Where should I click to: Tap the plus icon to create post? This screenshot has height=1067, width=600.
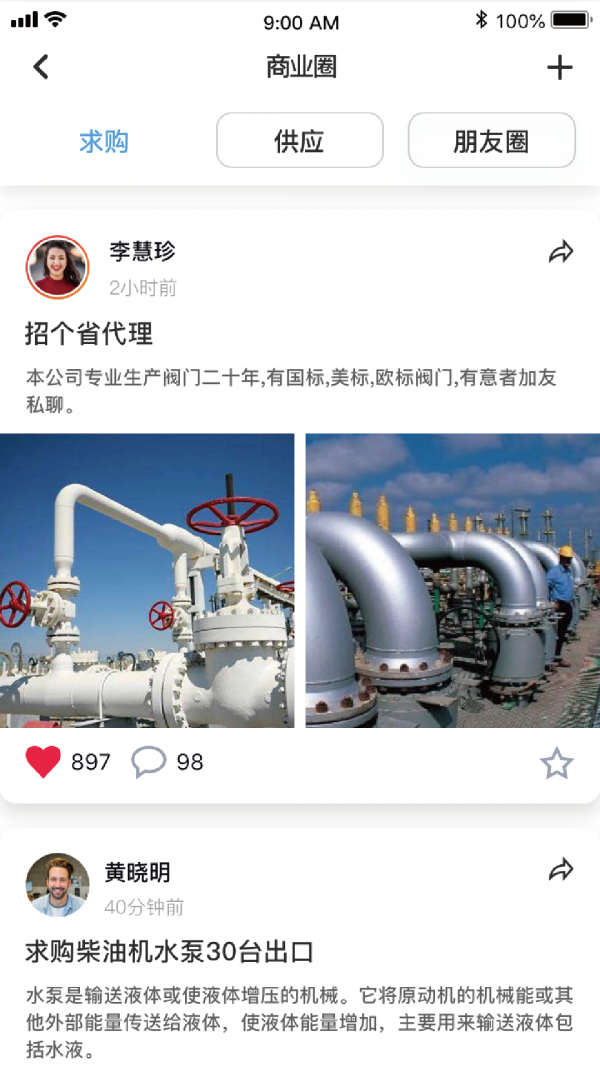pyautogui.click(x=559, y=67)
